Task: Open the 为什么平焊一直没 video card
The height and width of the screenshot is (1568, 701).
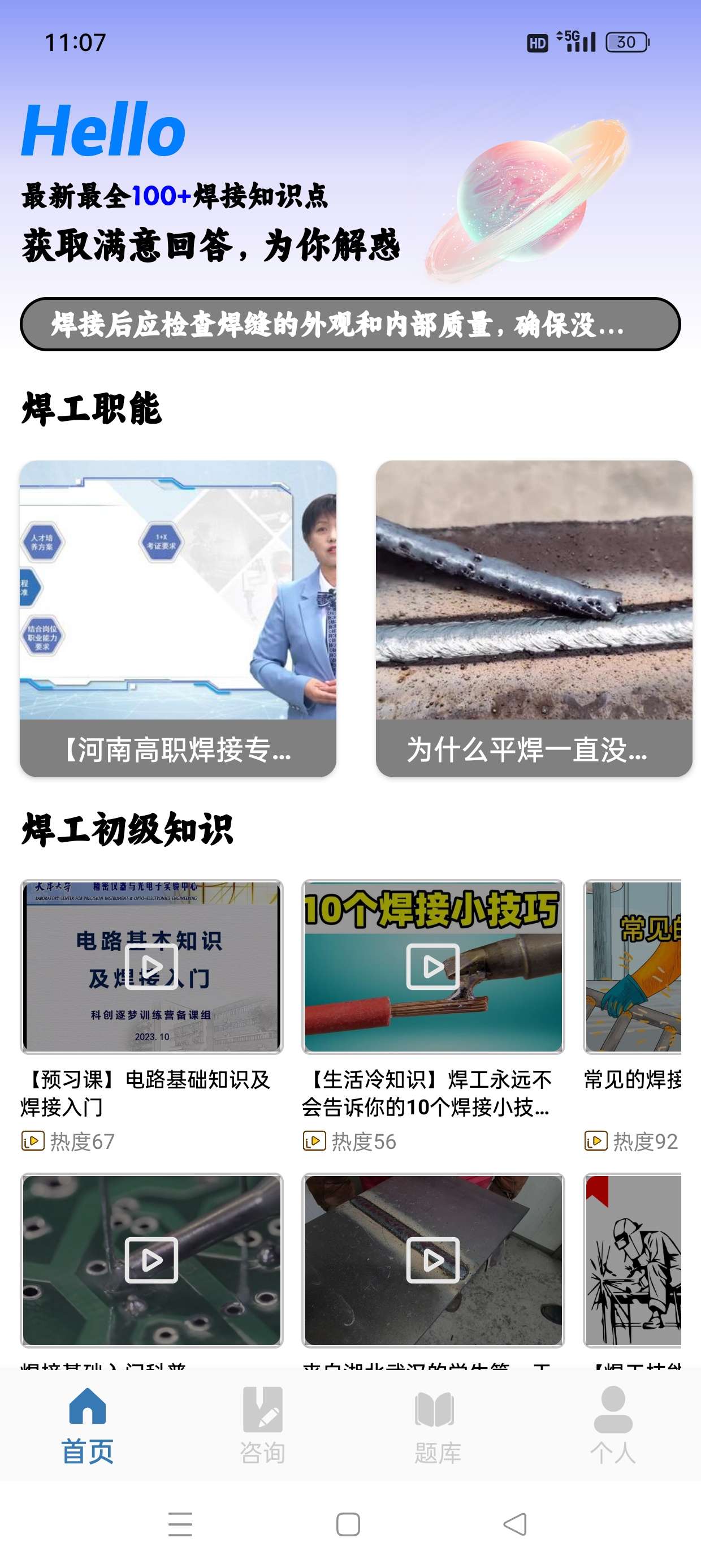Action: tap(534, 618)
